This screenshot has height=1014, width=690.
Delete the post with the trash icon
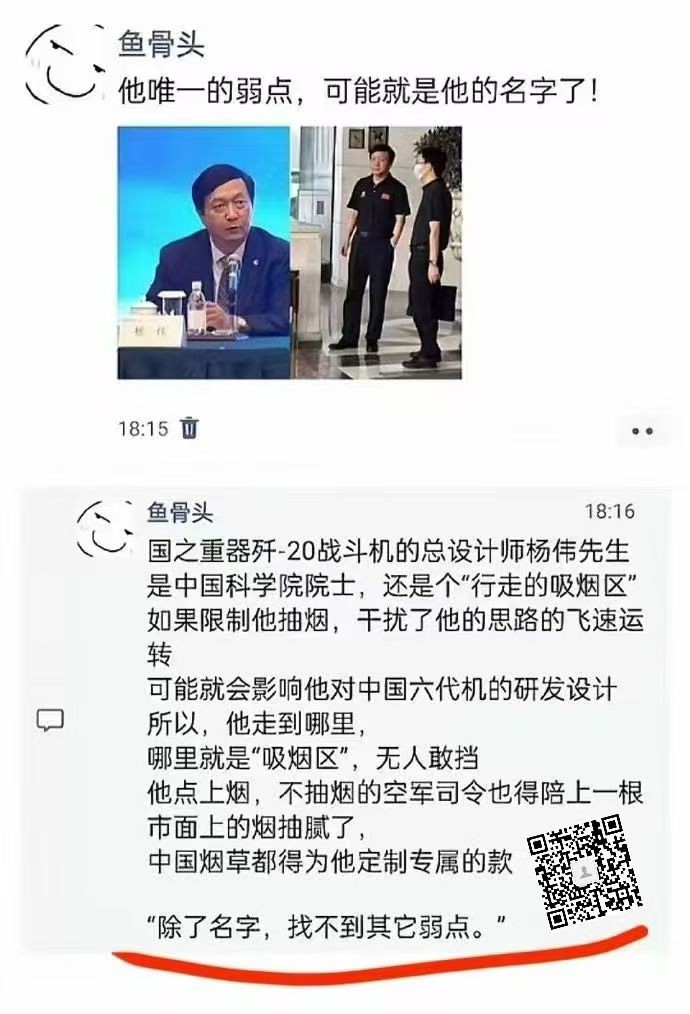coord(189,429)
